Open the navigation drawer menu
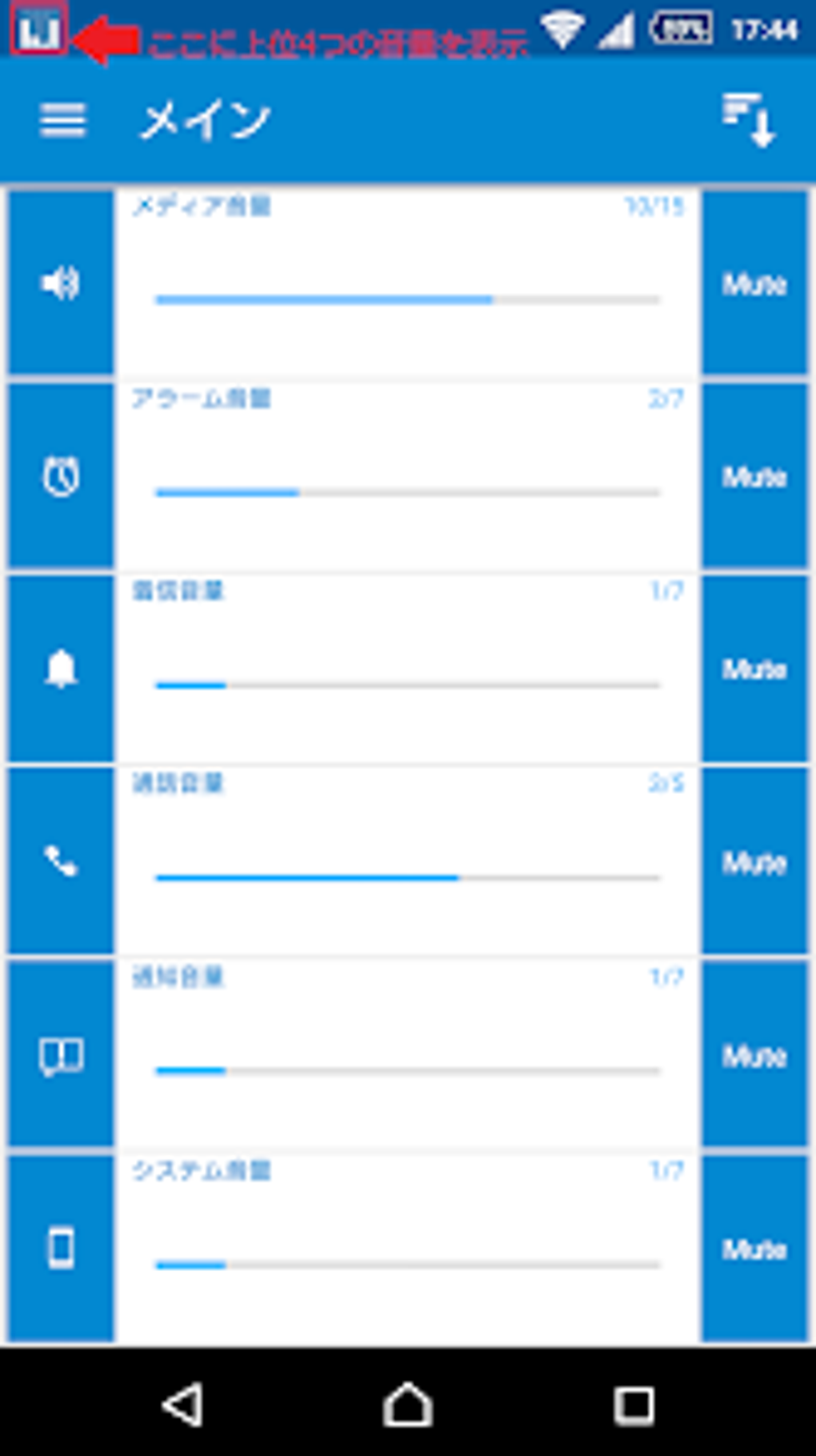 62,121
